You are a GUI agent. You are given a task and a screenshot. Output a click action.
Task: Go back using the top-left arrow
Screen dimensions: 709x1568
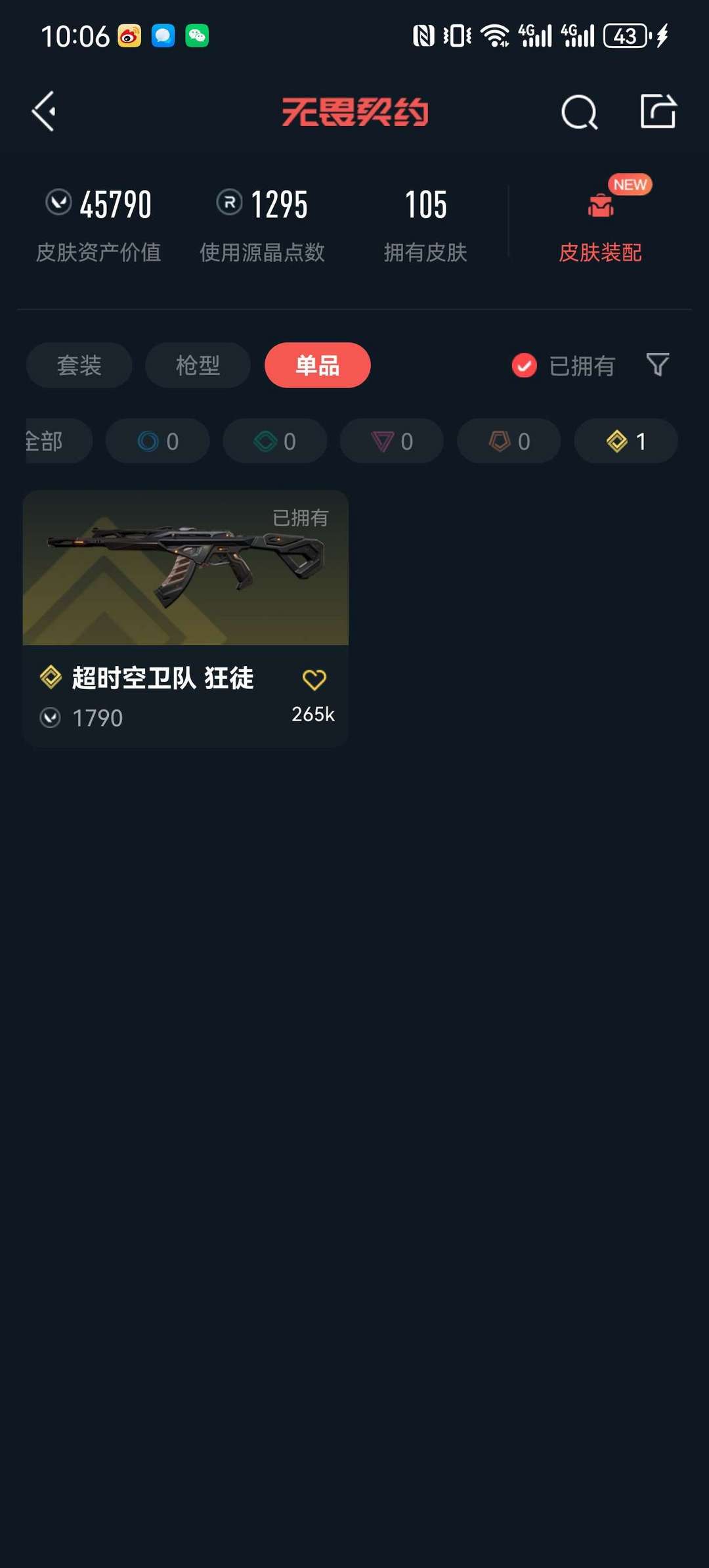(44, 111)
